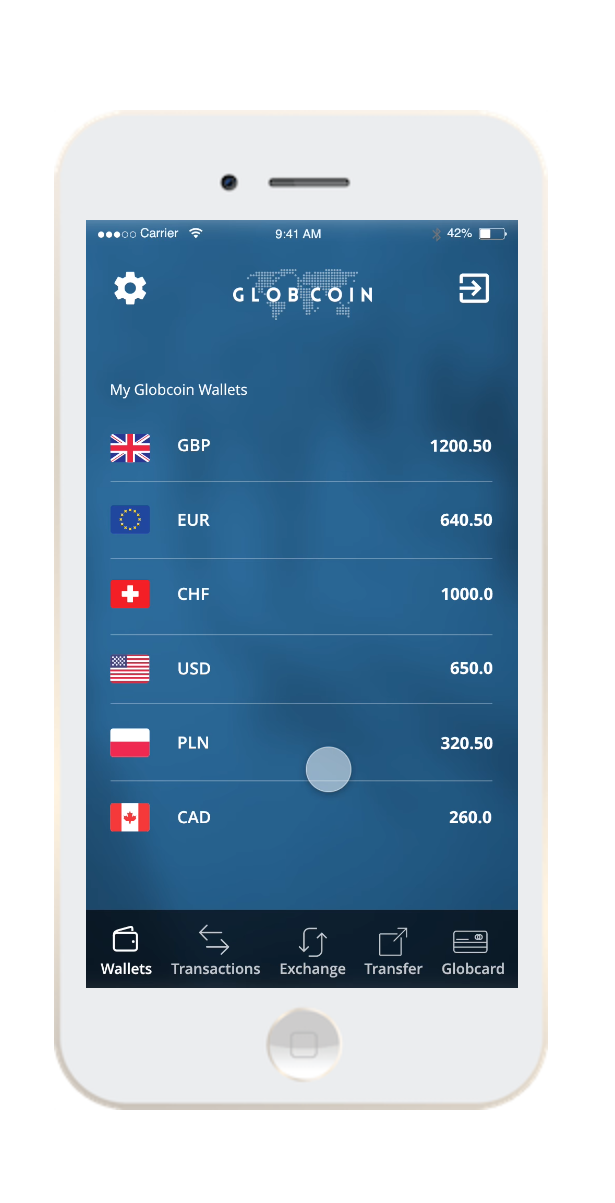Switch to the Wallets tab
This screenshot has width=615, height=1203.
click(x=126, y=951)
